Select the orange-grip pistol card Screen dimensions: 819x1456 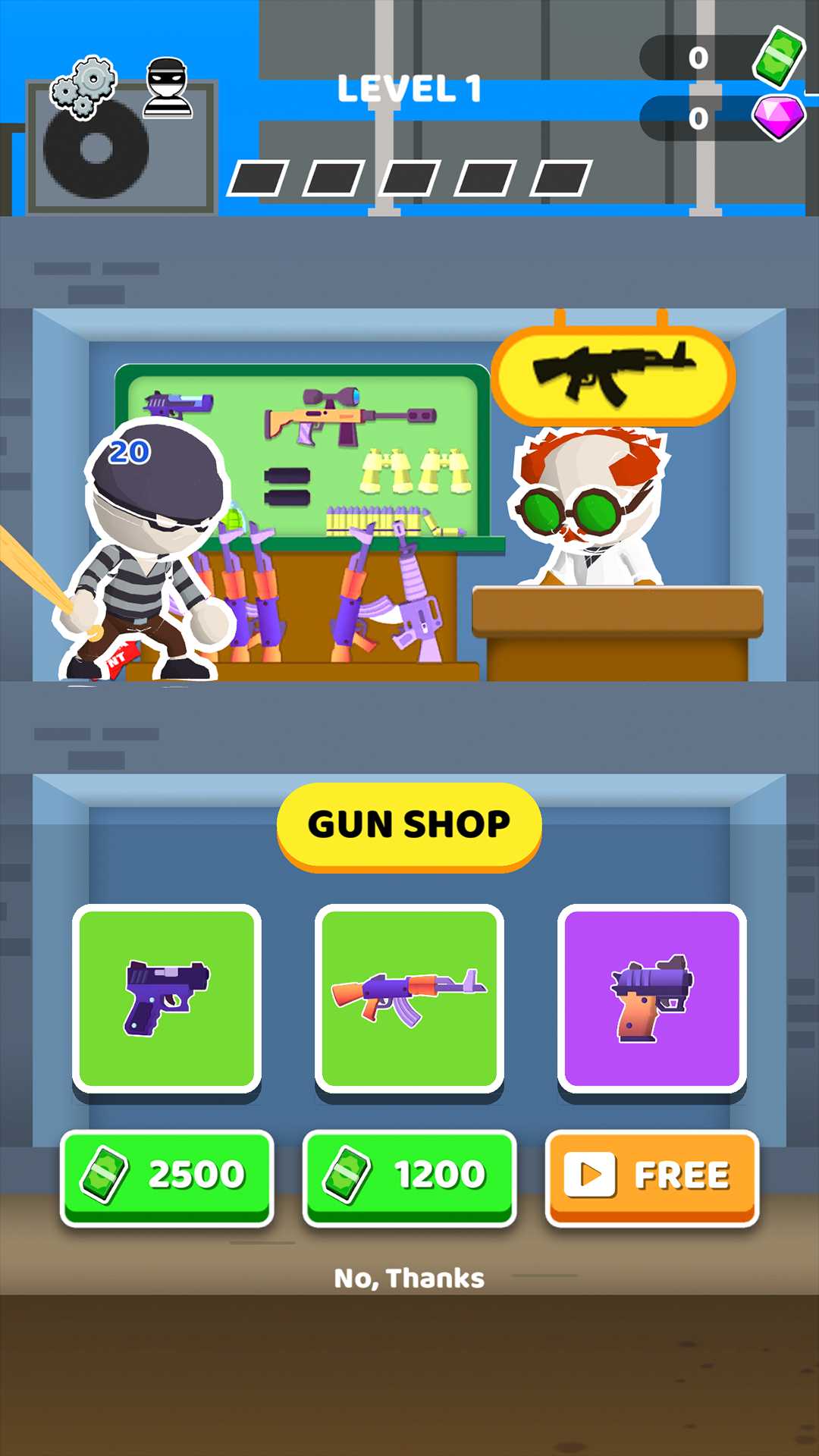(652, 999)
